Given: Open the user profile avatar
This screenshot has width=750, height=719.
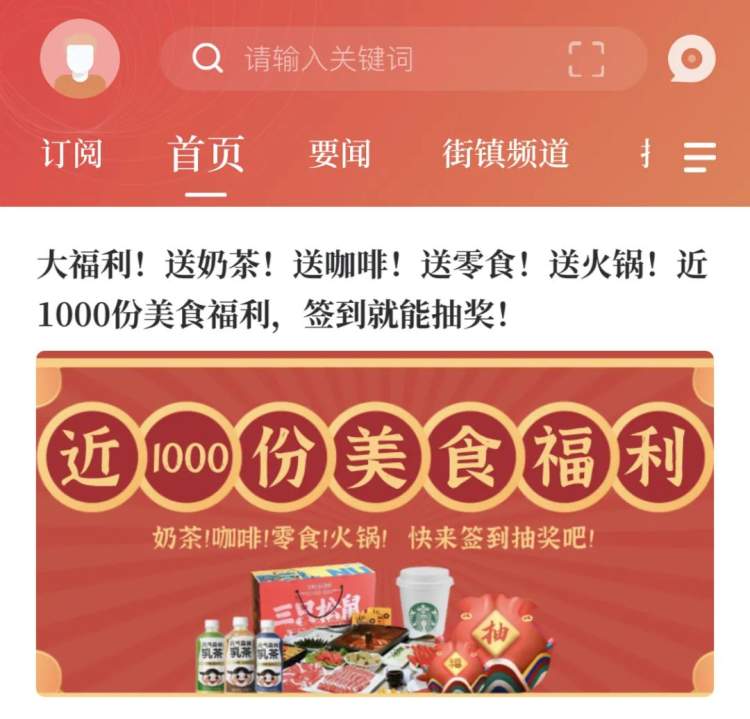Looking at the screenshot, I should click(80, 58).
